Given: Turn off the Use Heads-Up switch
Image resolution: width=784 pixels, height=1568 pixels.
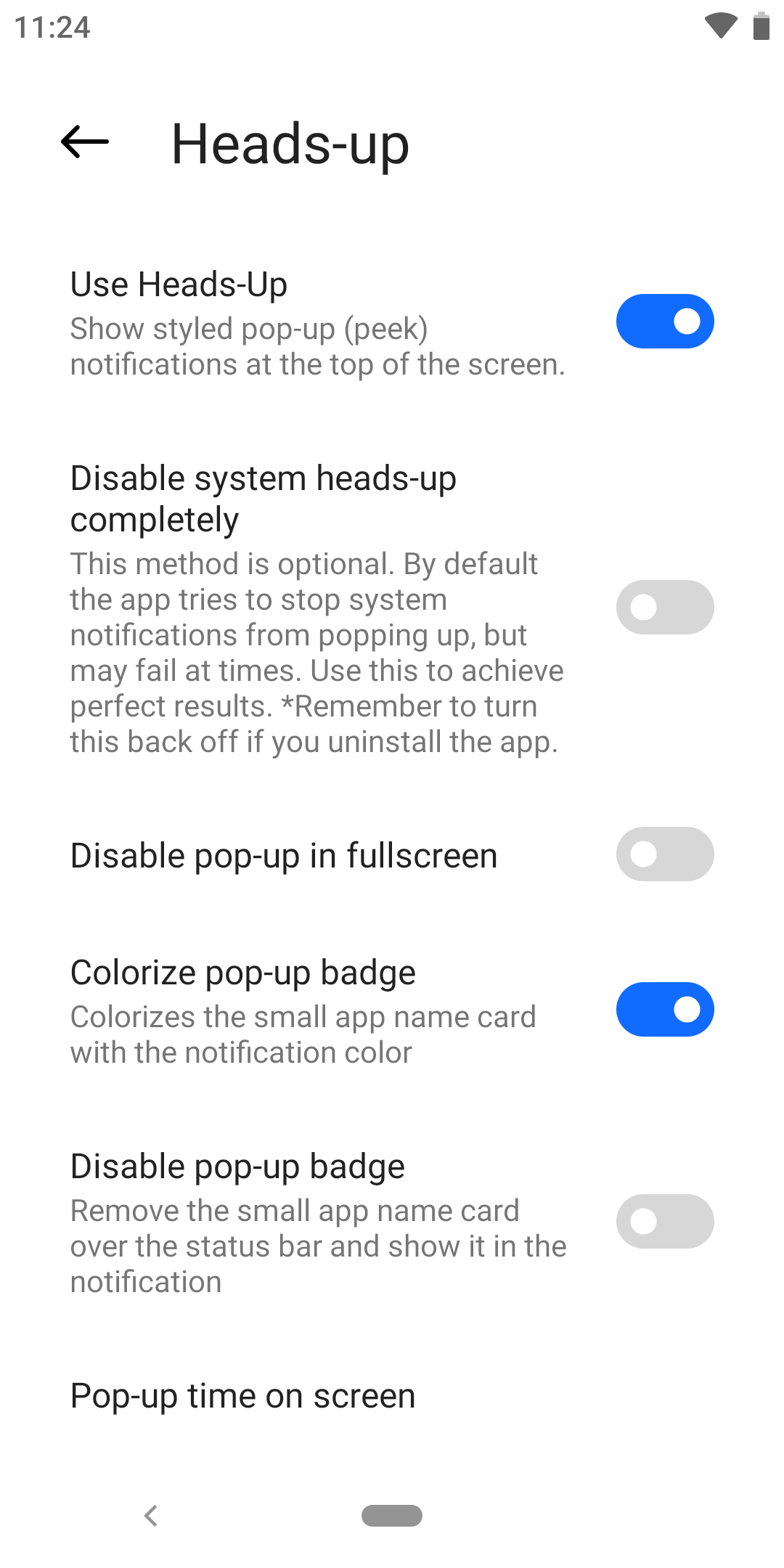Looking at the screenshot, I should tap(665, 321).
